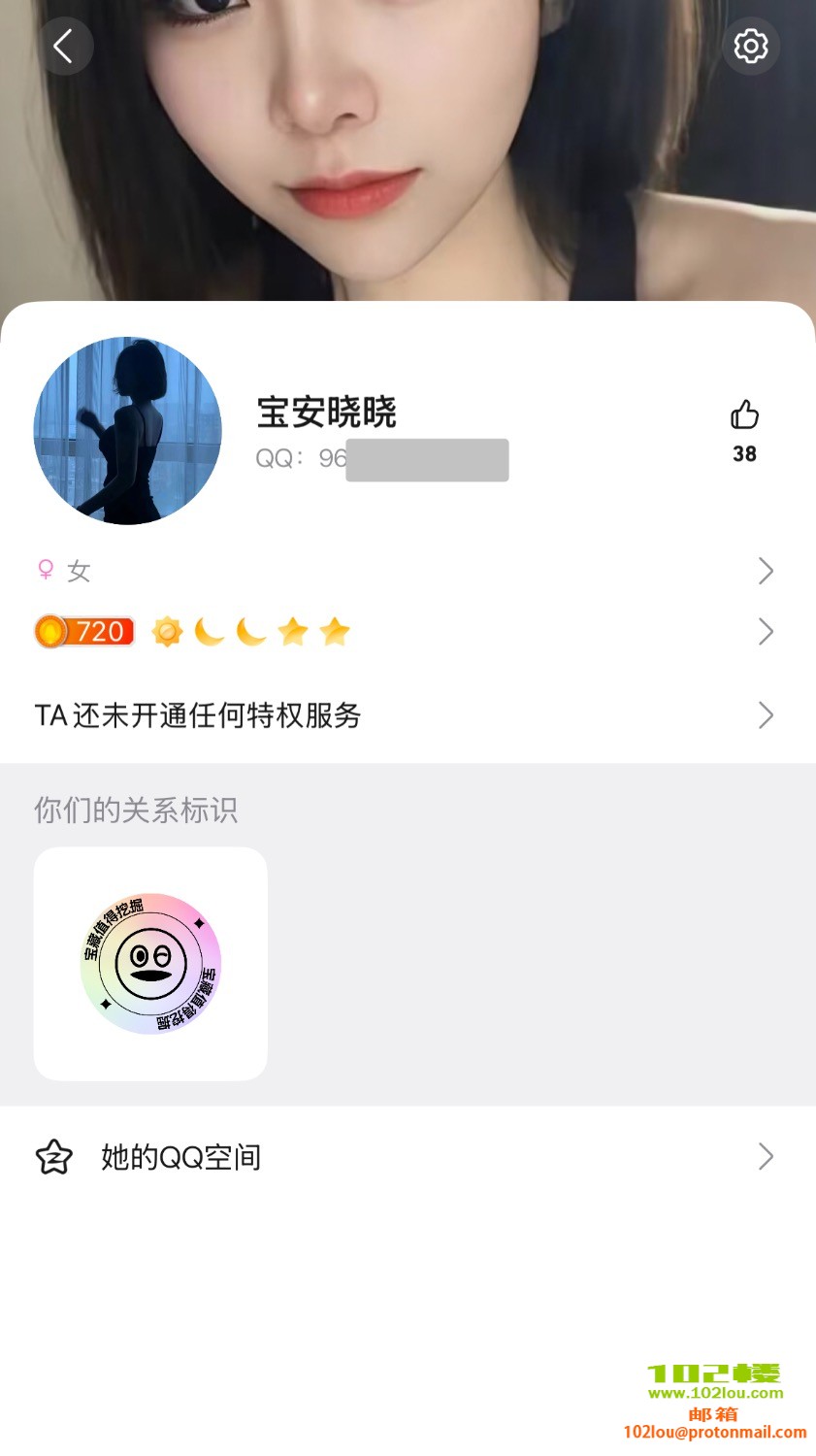816x1456 pixels.
Task: Open 她的QQ空间
Action: tap(408, 1156)
